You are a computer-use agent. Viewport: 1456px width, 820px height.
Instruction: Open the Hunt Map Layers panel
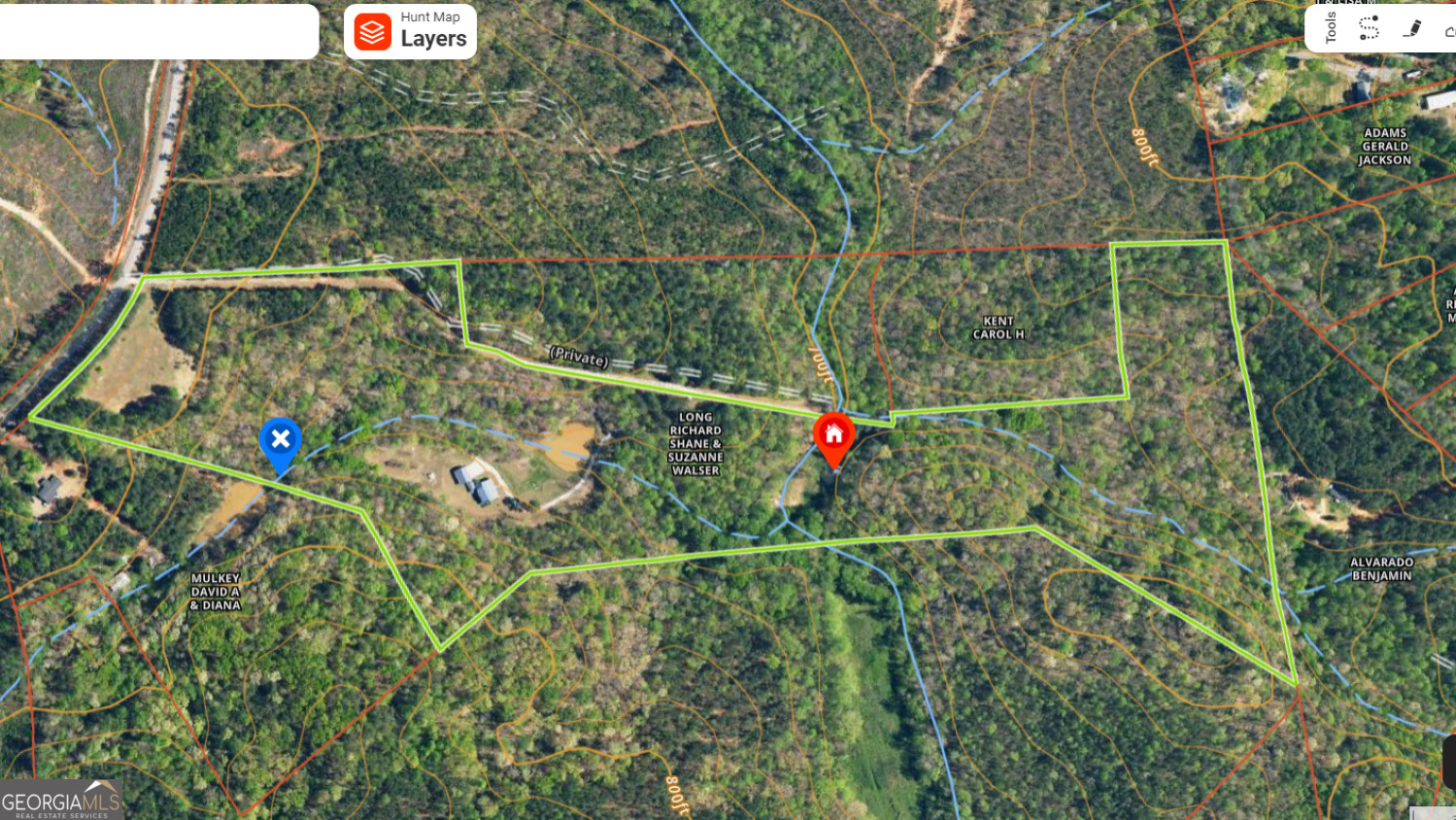(x=410, y=31)
